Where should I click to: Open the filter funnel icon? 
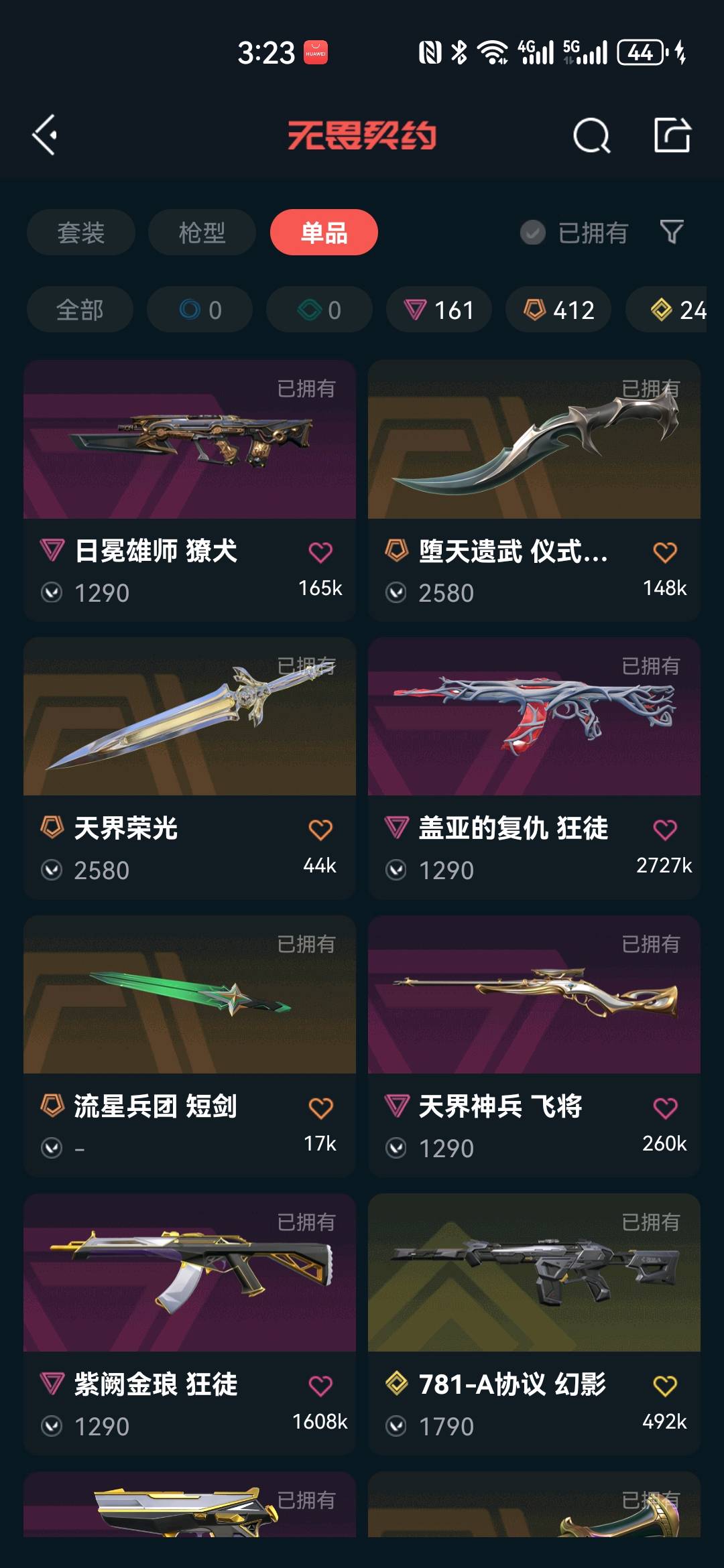[x=671, y=232]
